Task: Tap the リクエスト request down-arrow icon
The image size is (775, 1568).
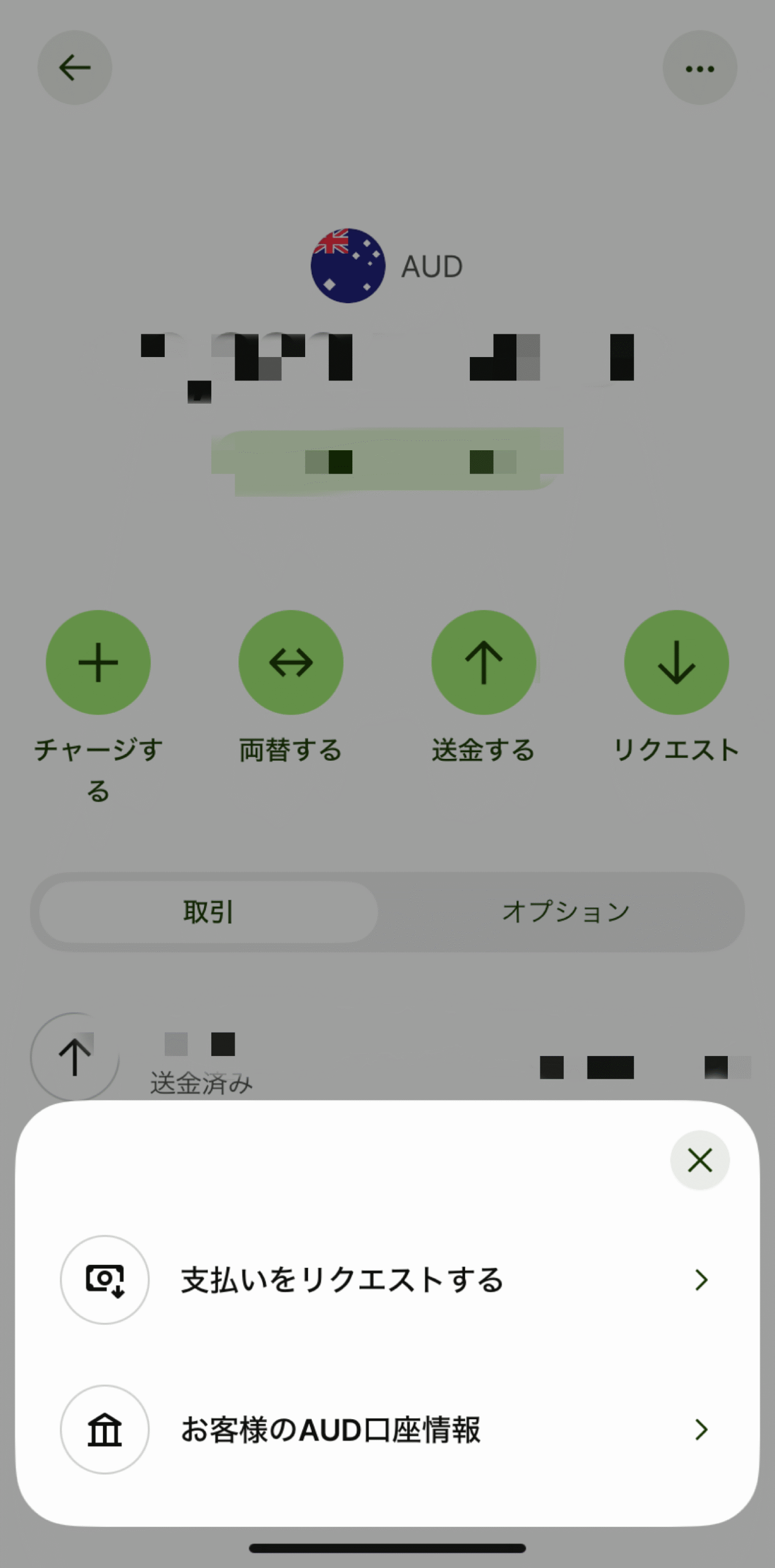Action: (x=676, y=662)
